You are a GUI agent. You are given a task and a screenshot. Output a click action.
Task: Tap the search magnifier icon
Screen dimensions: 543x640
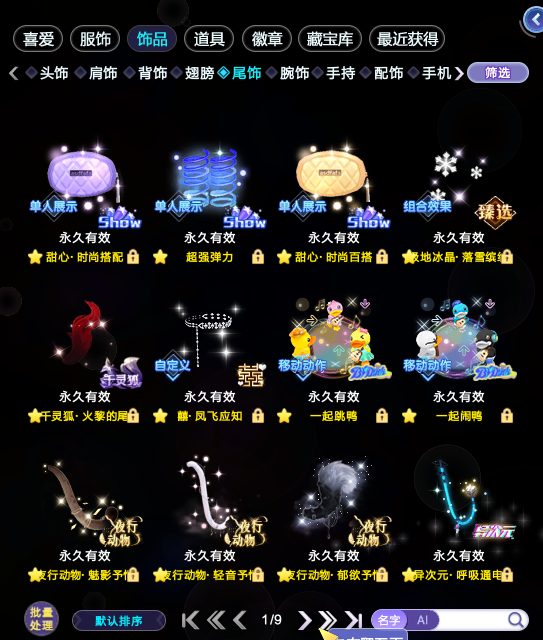click(516, 620)
